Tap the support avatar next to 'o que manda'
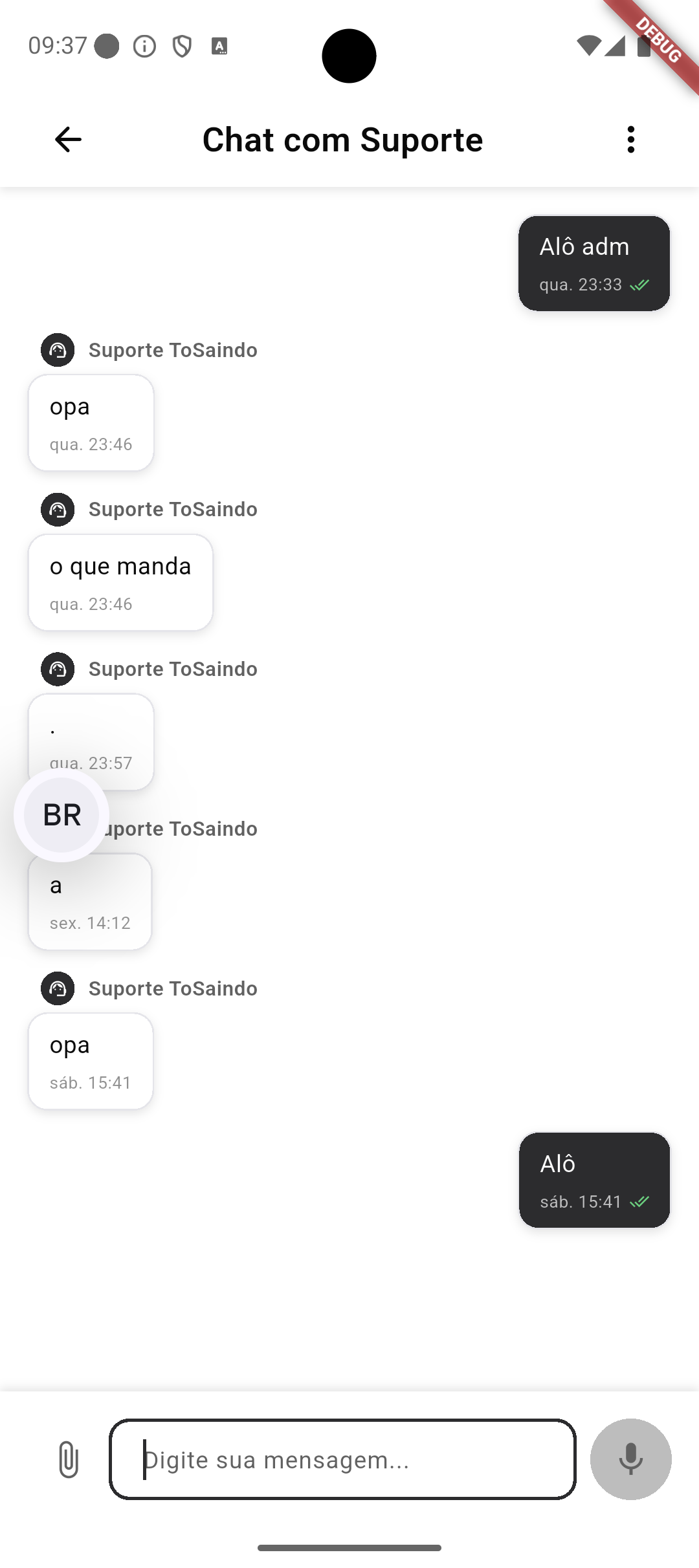Viewport: 699px width, 1568px height. point(58,509)
